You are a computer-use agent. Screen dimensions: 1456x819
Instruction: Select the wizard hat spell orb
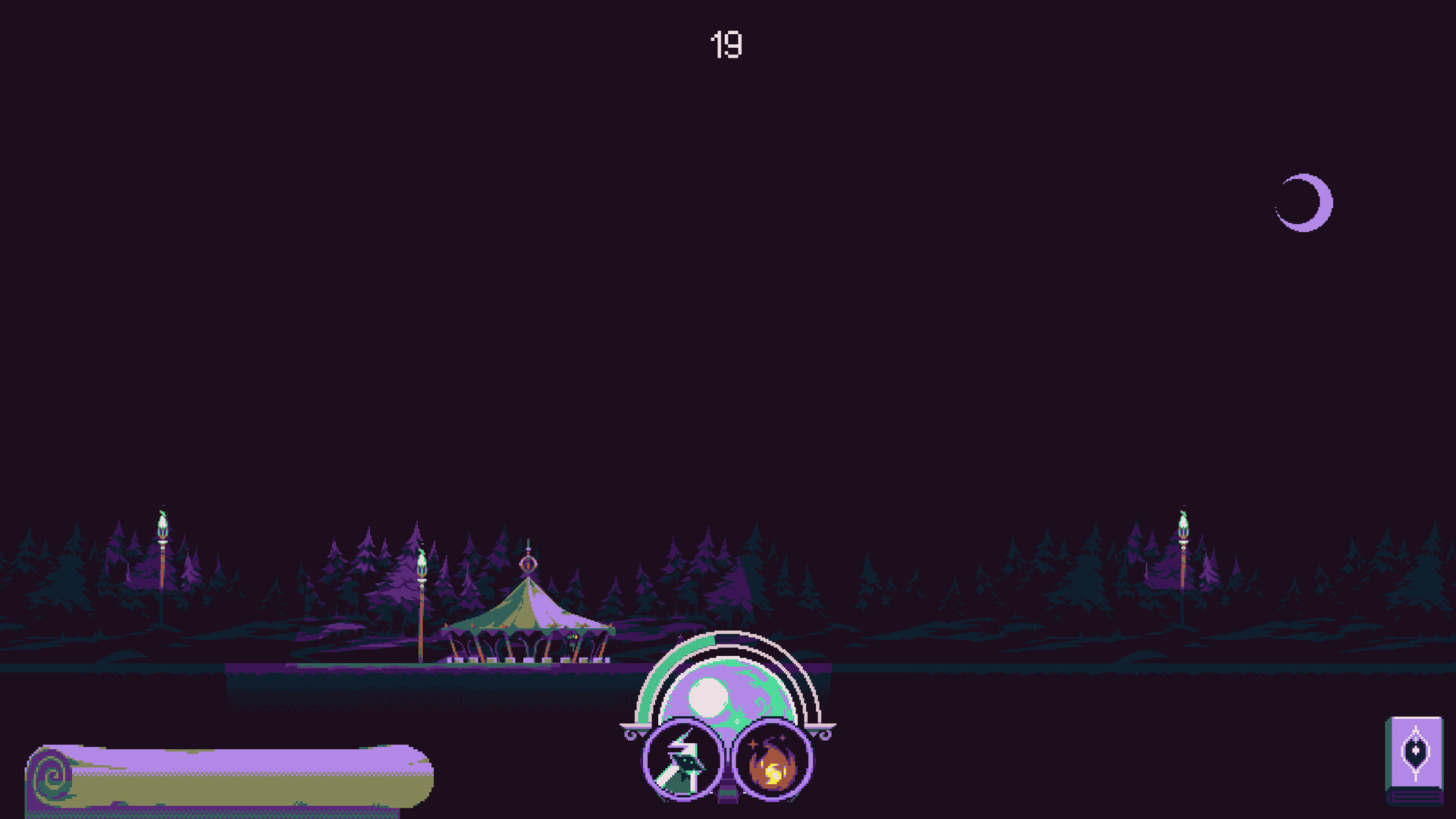682,761
